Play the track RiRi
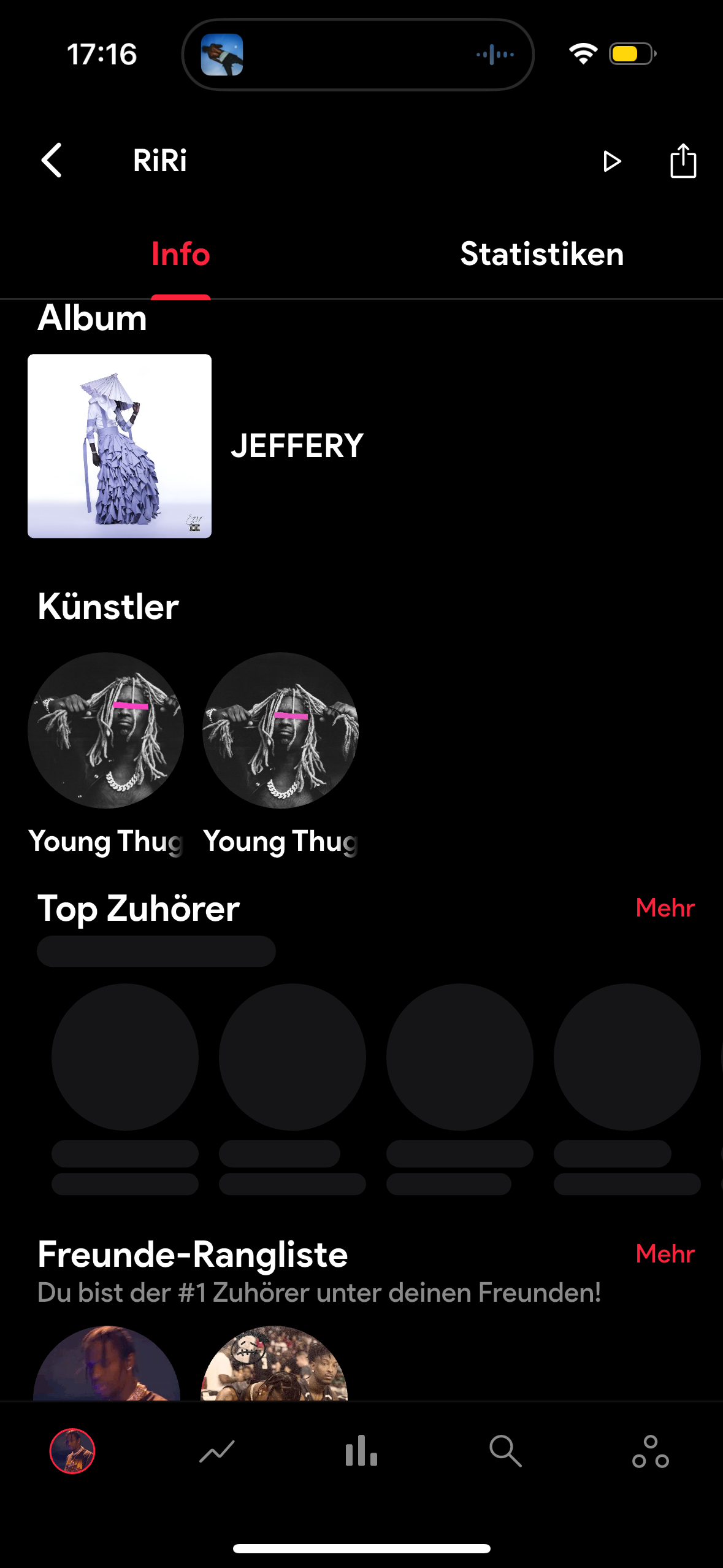This screenshot has height=1568, width=723. coord(611,161)
